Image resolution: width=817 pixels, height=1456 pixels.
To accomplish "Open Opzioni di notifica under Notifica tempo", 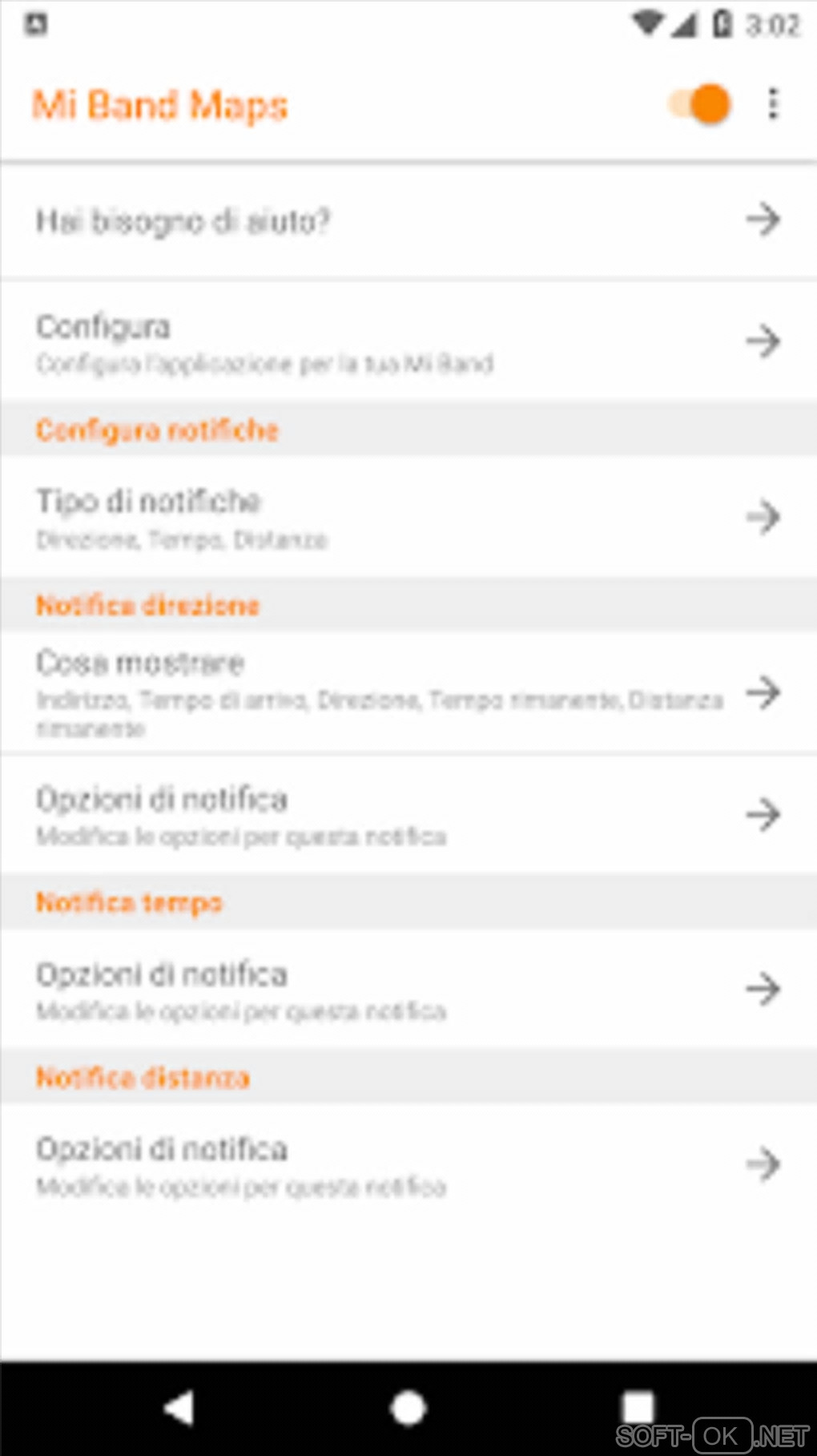I will click(408, 990).
